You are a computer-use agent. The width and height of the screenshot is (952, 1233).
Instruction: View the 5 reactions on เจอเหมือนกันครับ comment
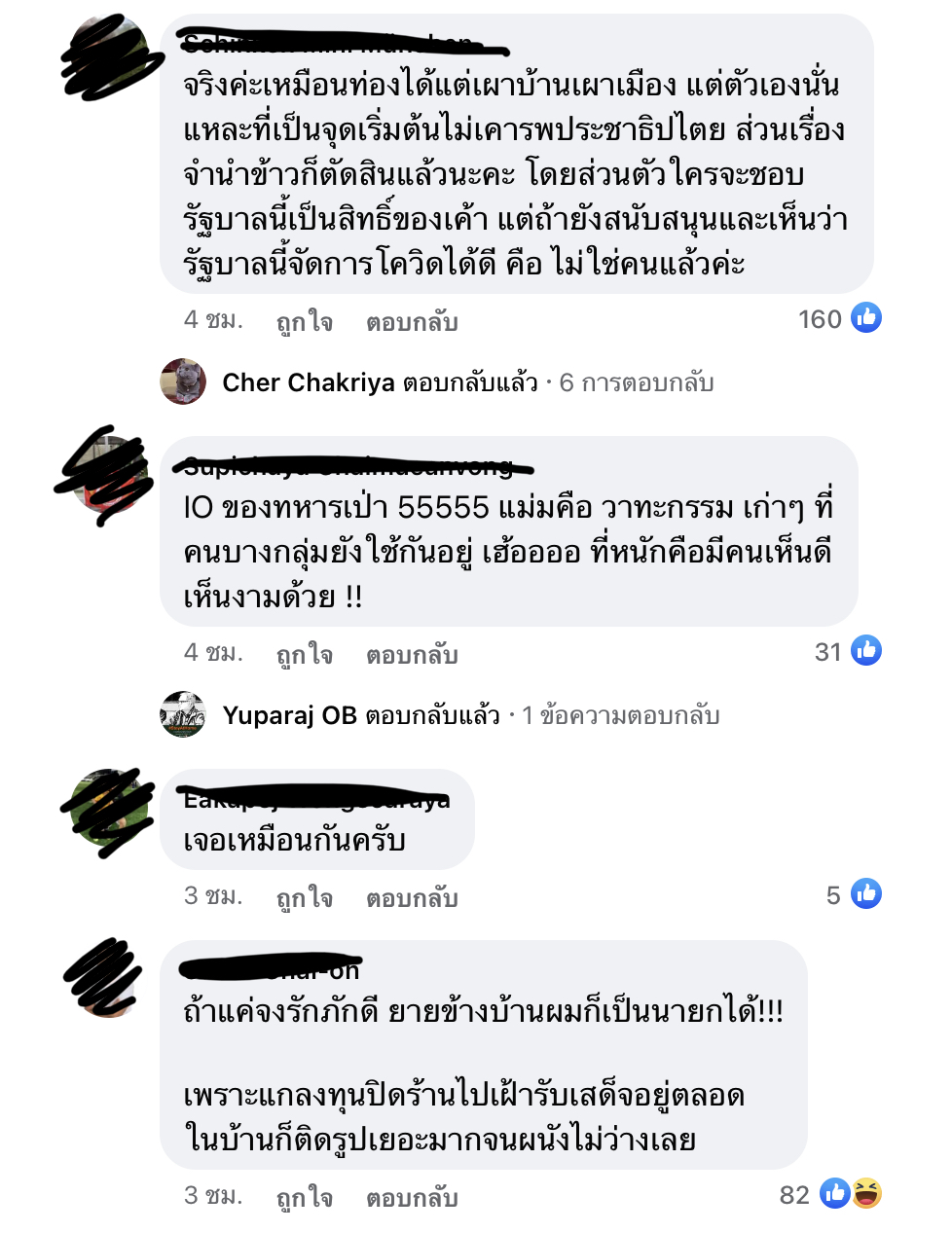[853, 894]
